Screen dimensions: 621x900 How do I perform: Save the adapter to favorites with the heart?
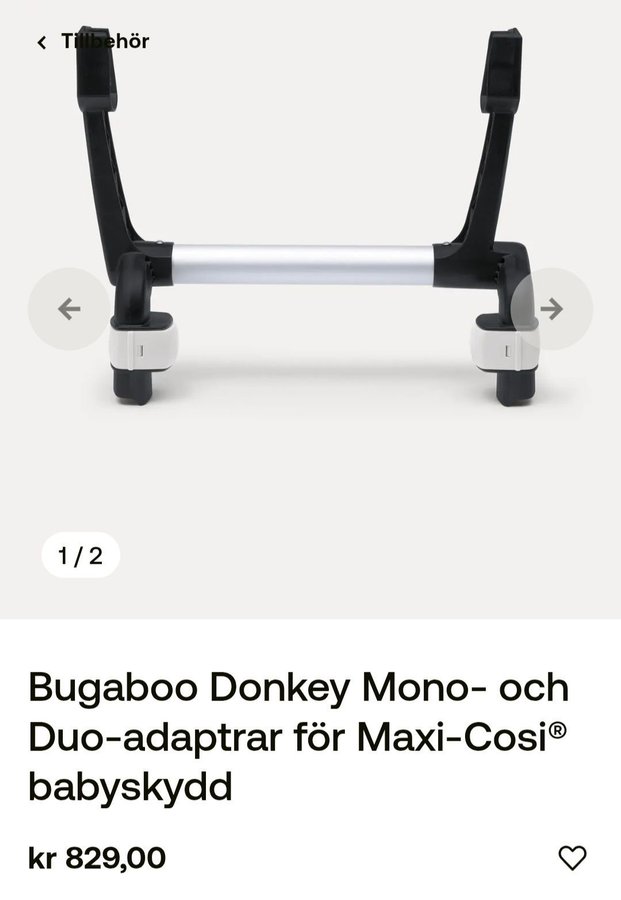[572, 857]
